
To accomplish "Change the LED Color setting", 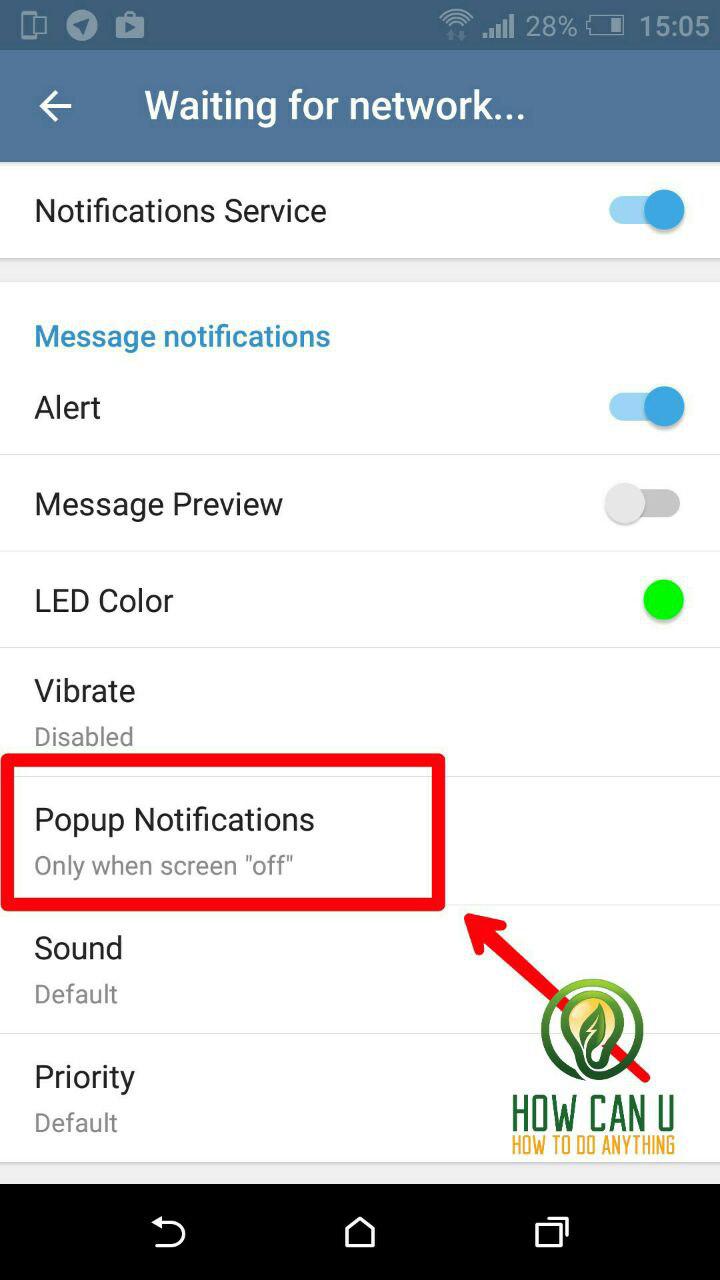I will pyautogui.click(x=360, y=600).
